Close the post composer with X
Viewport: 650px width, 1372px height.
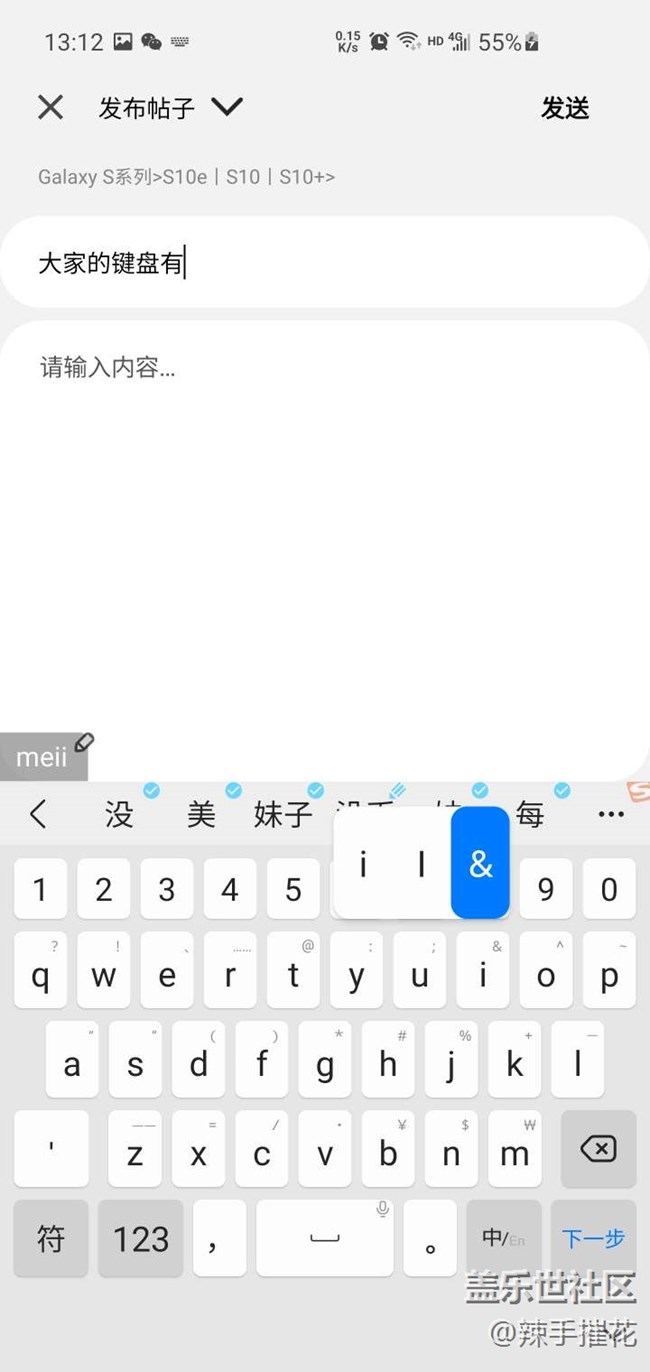pos(50,107)
